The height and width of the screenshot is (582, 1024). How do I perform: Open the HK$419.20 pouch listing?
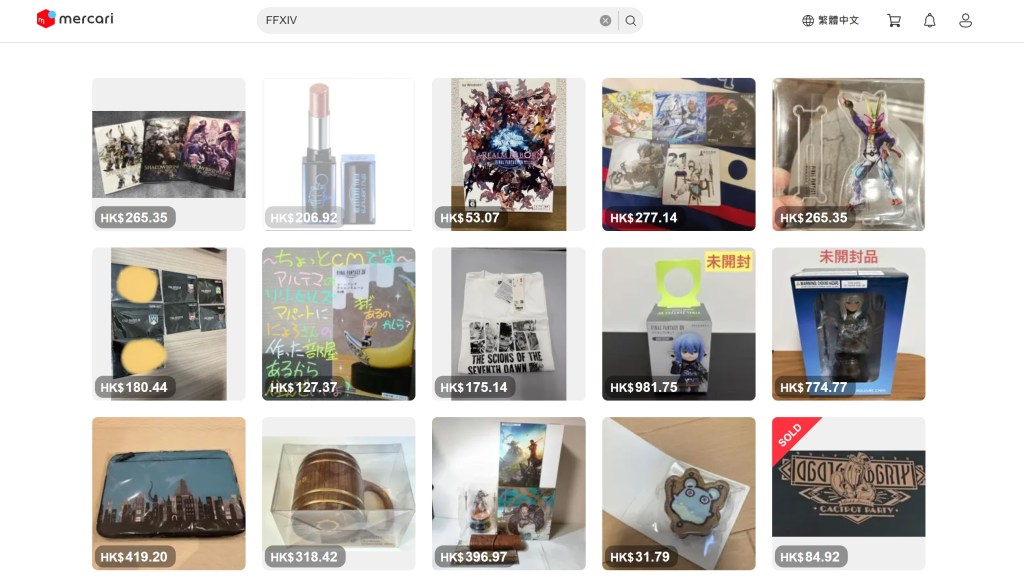tap(168, 494)
